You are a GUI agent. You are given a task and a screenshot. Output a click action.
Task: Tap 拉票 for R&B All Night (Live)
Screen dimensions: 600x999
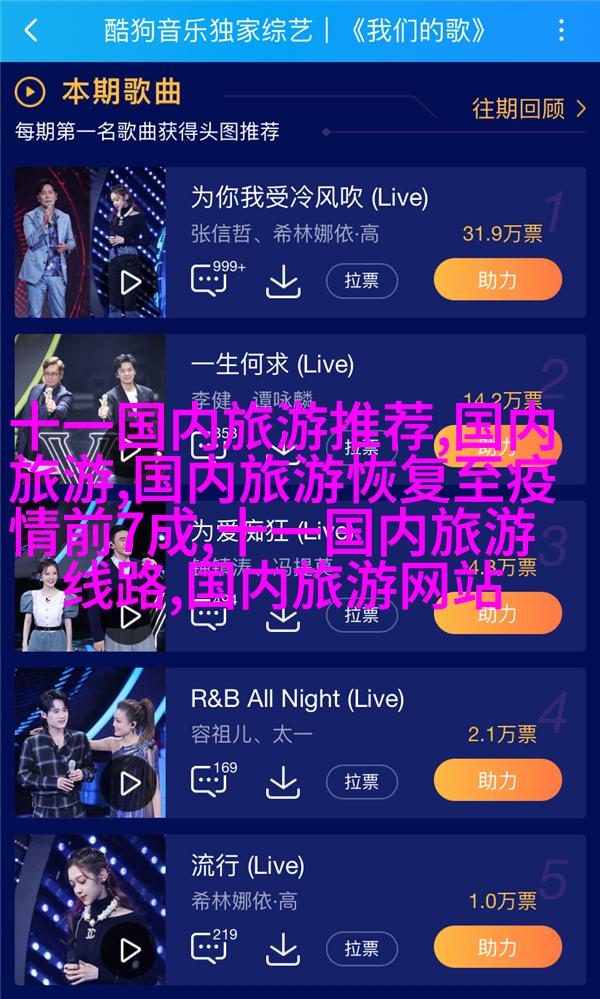[361, 782]
